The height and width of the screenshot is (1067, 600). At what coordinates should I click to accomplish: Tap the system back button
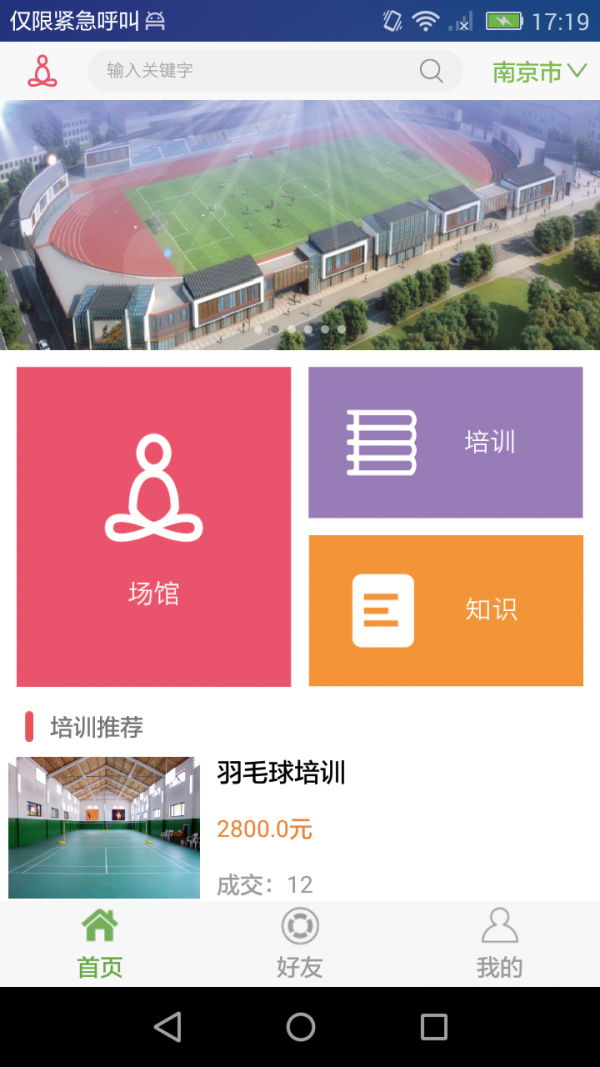coord(167,1026)
